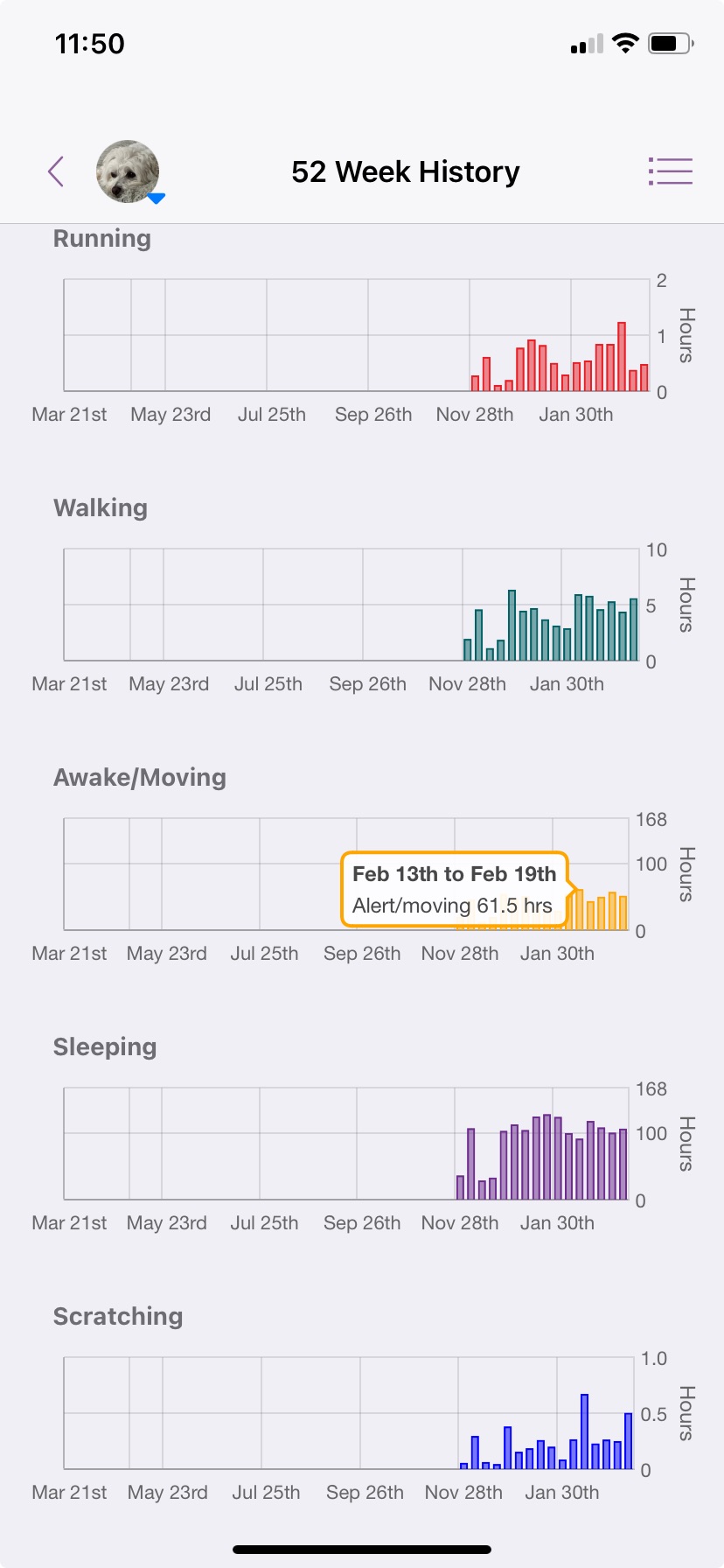Image resolution: width=724 pixels, height=1568 pixels.
Task: Select the tallest Walking bar
Action: 512,621
